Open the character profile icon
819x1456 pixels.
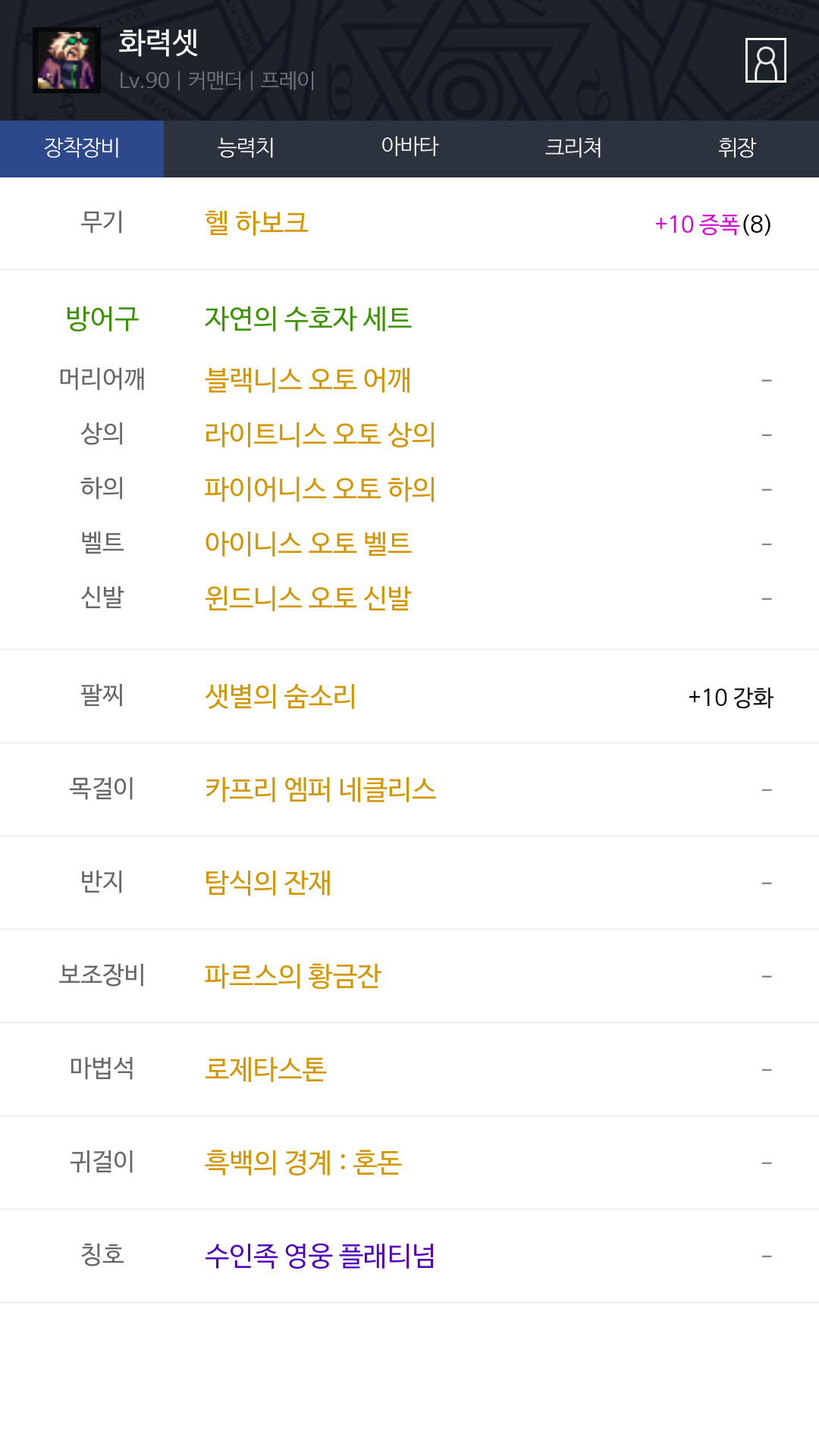point(765,60)
